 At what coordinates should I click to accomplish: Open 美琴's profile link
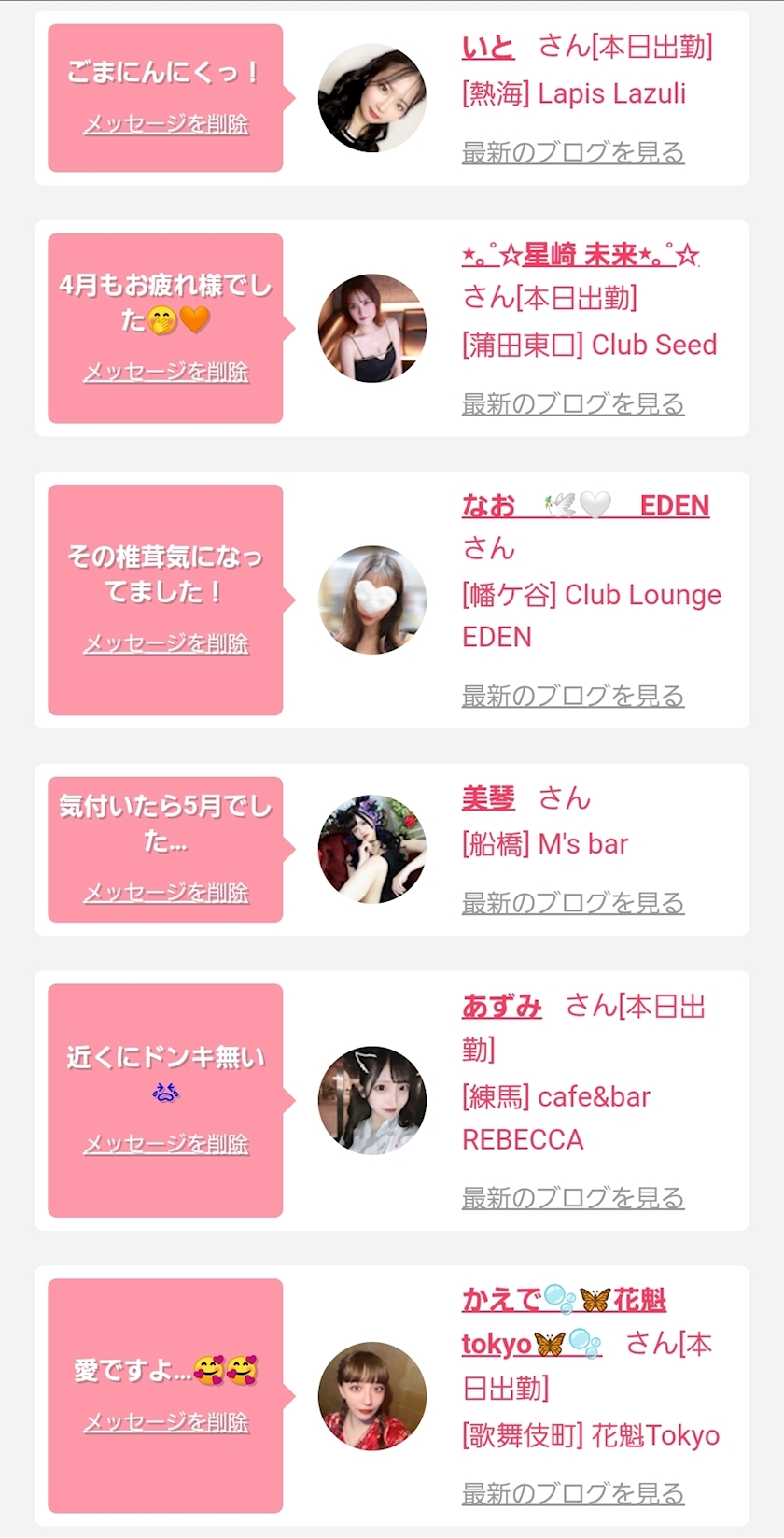[488, 798]
